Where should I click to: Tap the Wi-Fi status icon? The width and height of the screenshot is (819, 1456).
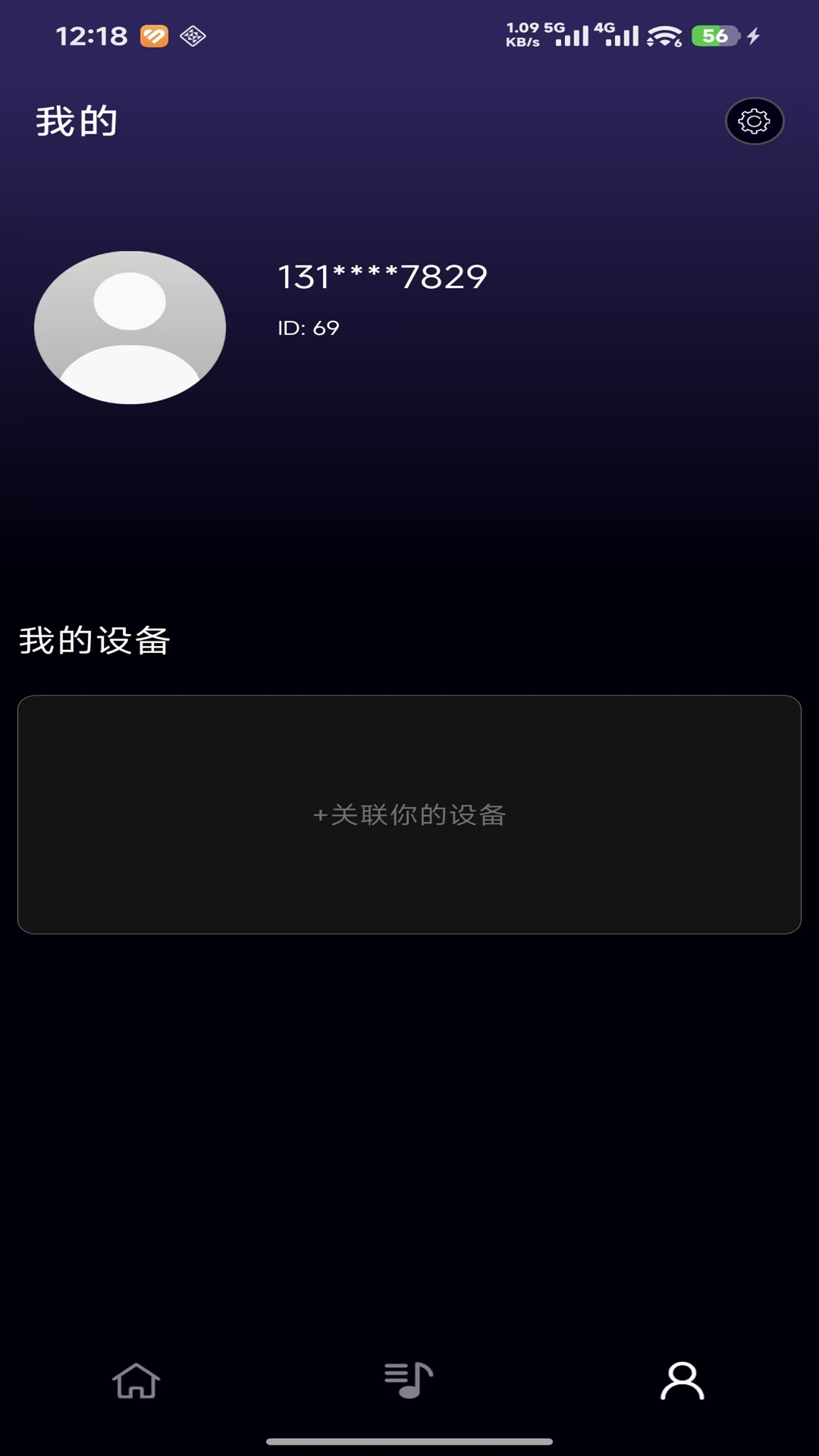coord(664,36)
